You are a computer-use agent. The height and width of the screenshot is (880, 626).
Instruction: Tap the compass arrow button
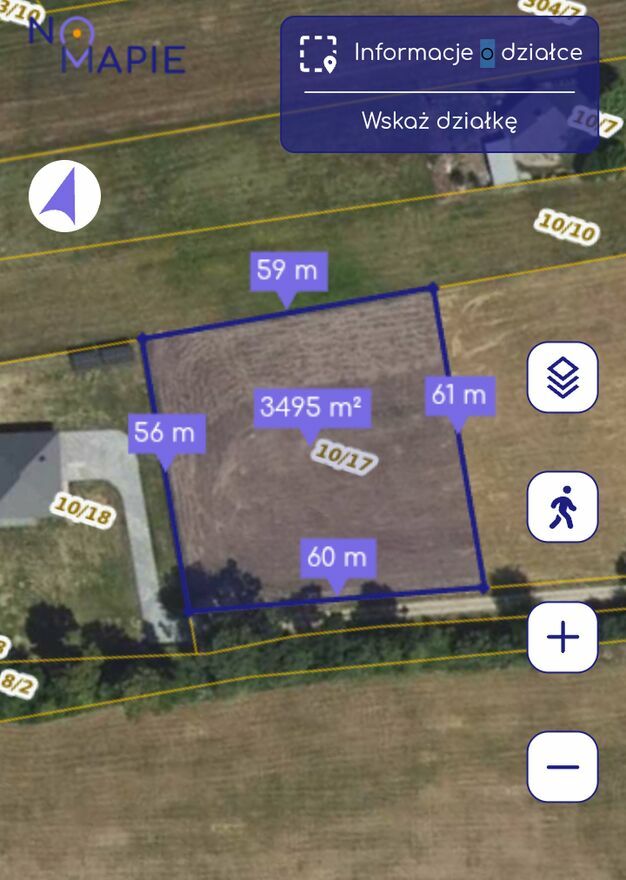pyautogui.click(x=64, y=196)
